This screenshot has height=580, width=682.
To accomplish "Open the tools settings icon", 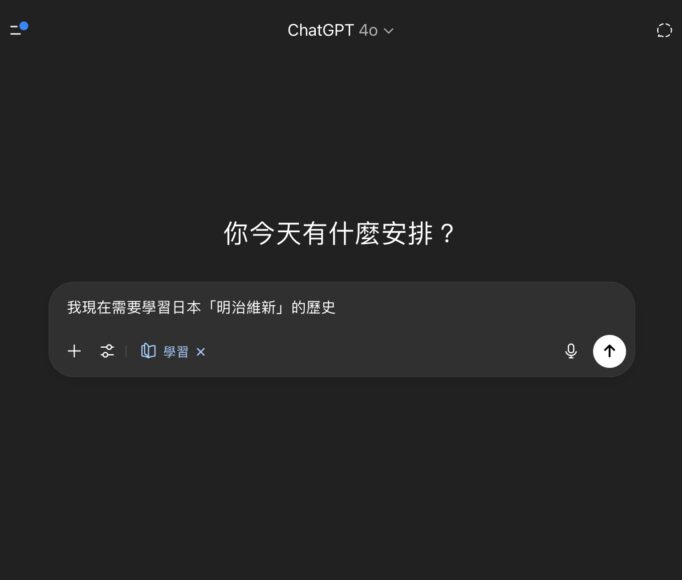I will point(107,351).
